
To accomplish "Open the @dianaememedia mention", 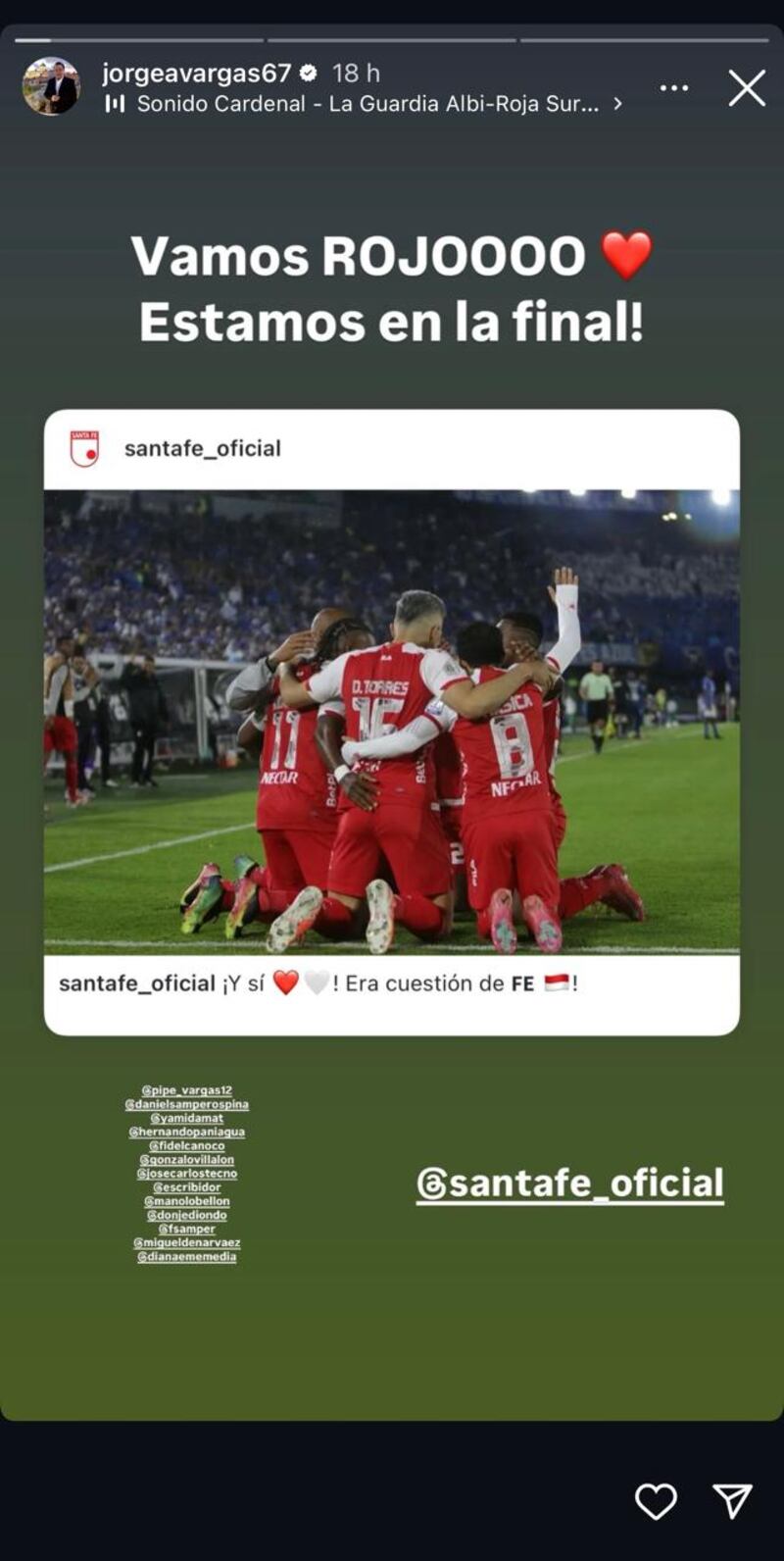I will tap(187, 1257).
